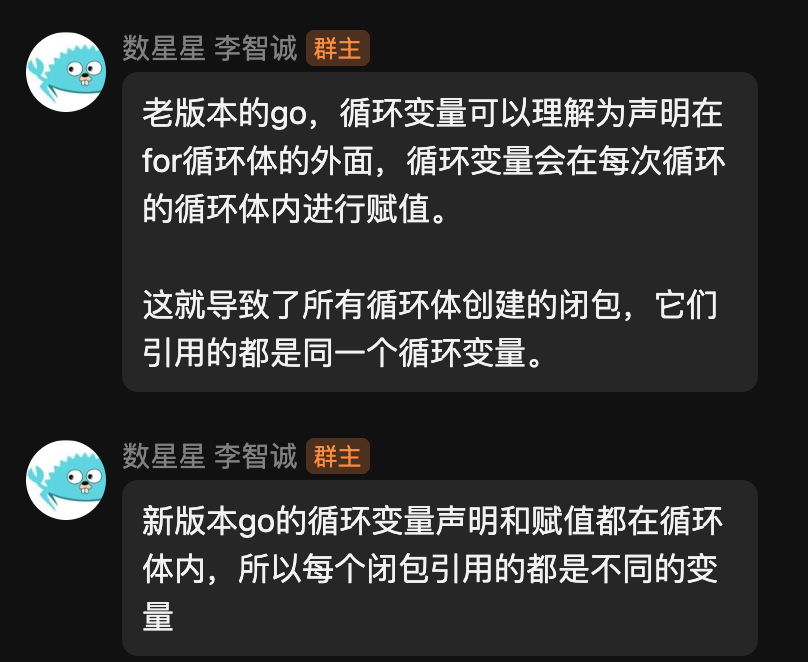Open sender avatar beside the 新版本go message

(x=66, y=479)
